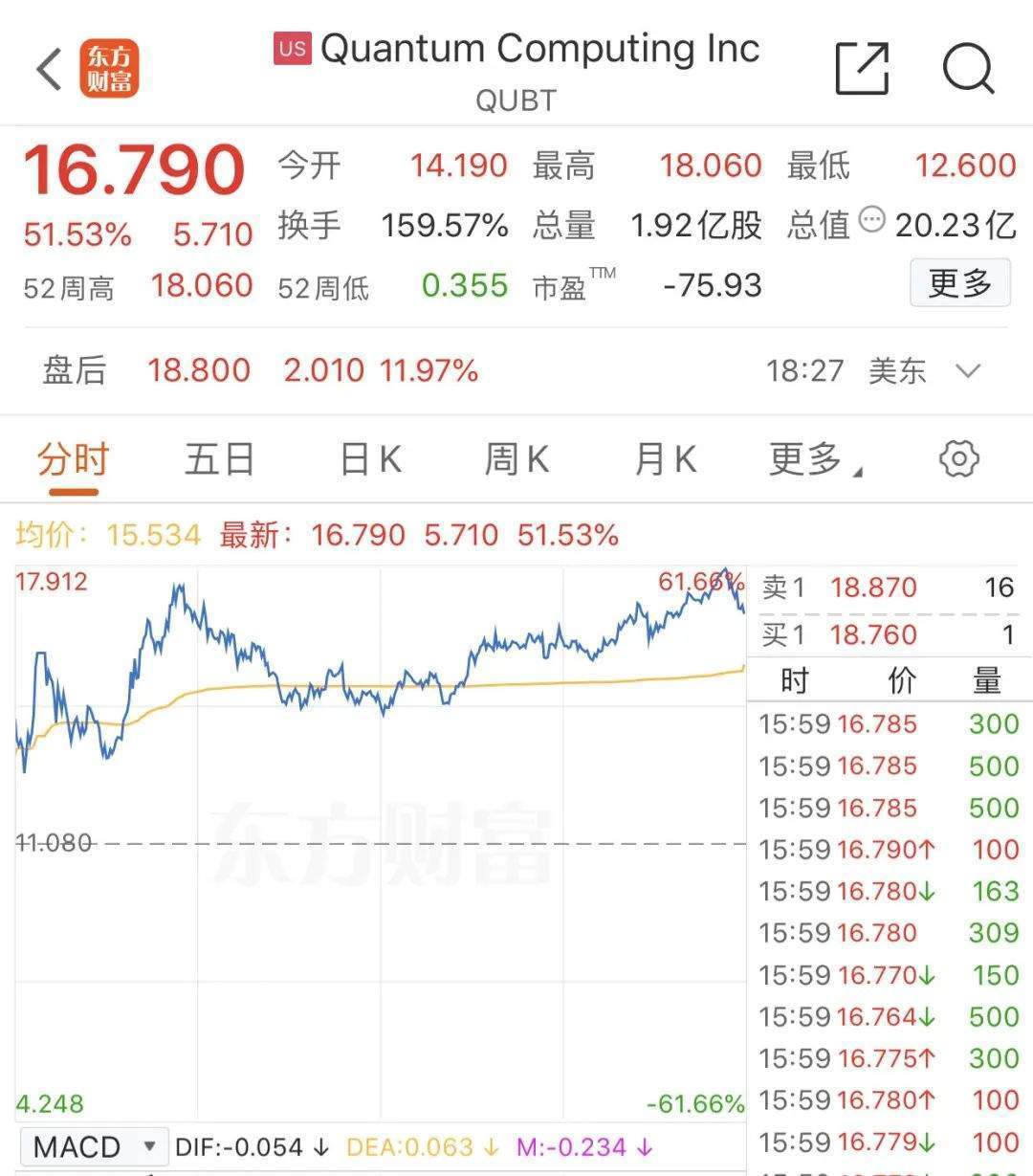Image resolution: width=1033 pixels, height=1176 pixels.
Task: Tap the 15:59 trade showing 500 volume
Action: point(880,766)
